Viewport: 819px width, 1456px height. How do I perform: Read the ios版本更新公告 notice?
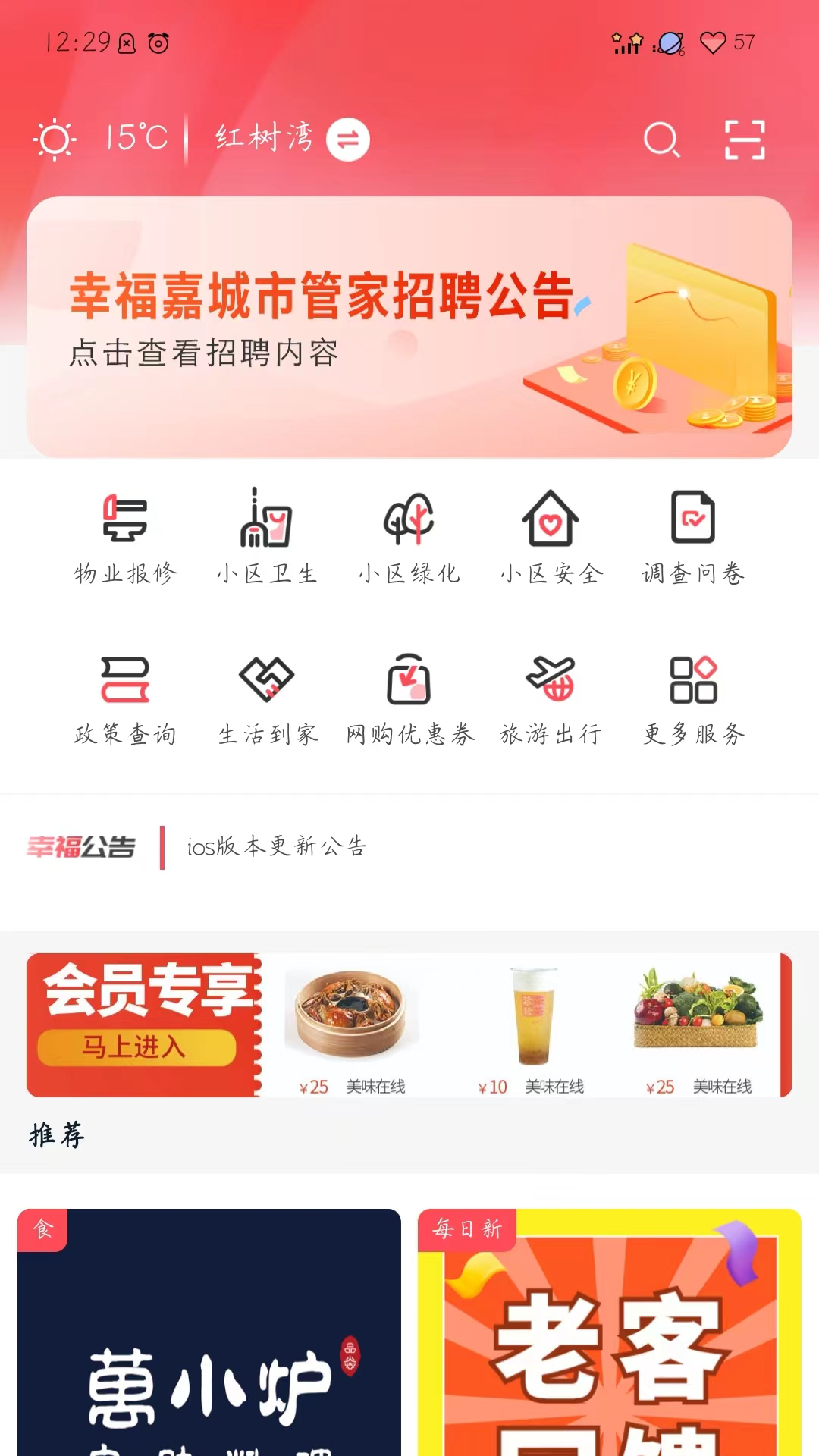(277, 846)
